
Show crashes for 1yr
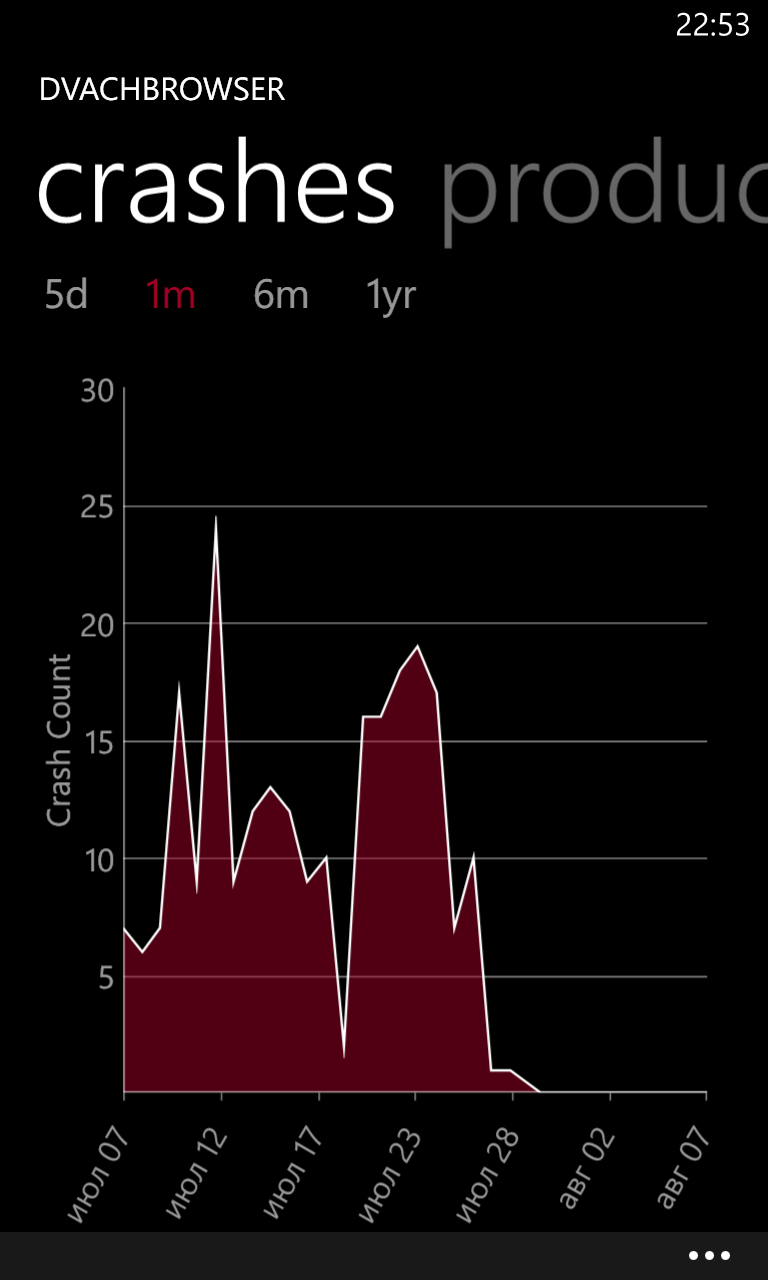pyautogui.click(x=391, y=296)
